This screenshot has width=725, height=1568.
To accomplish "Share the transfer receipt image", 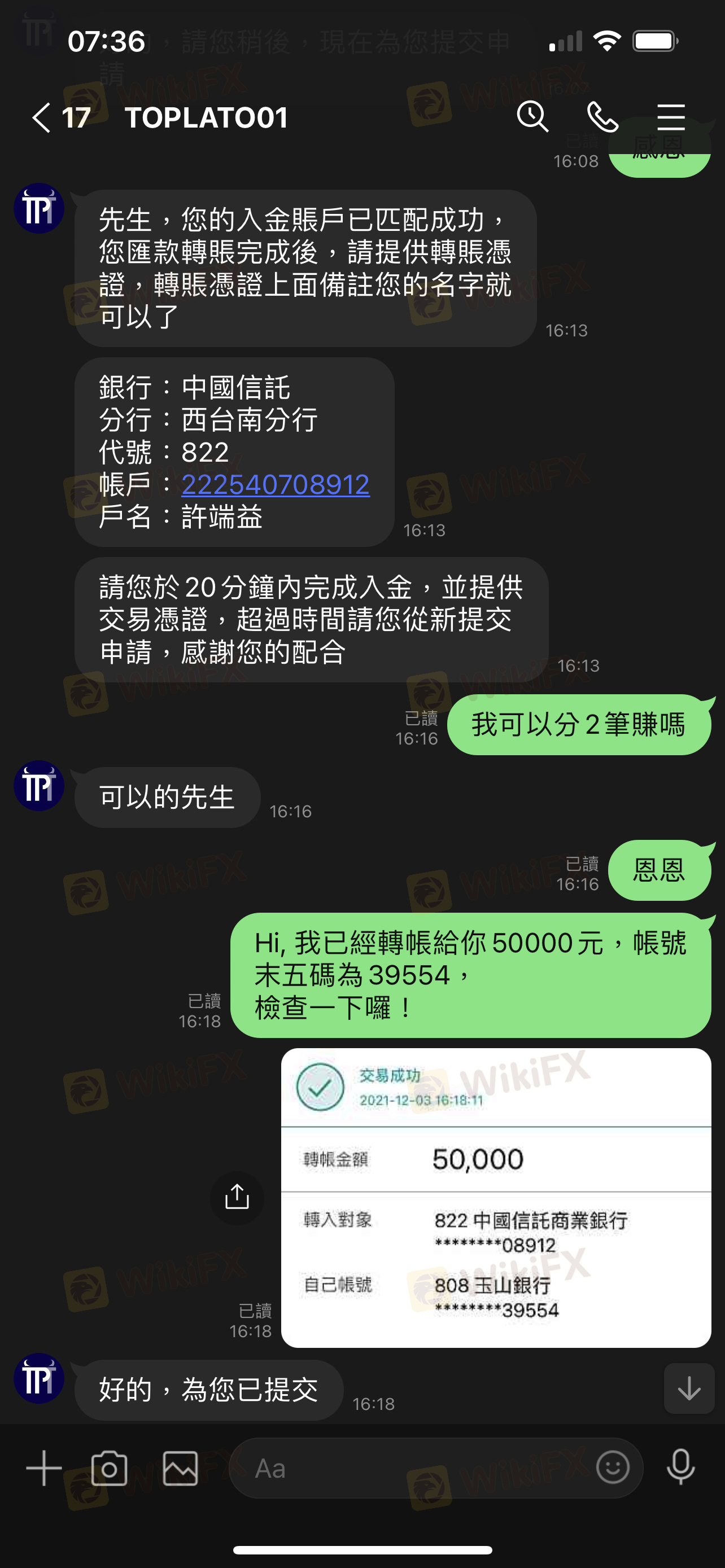I will click(237, 1197).
